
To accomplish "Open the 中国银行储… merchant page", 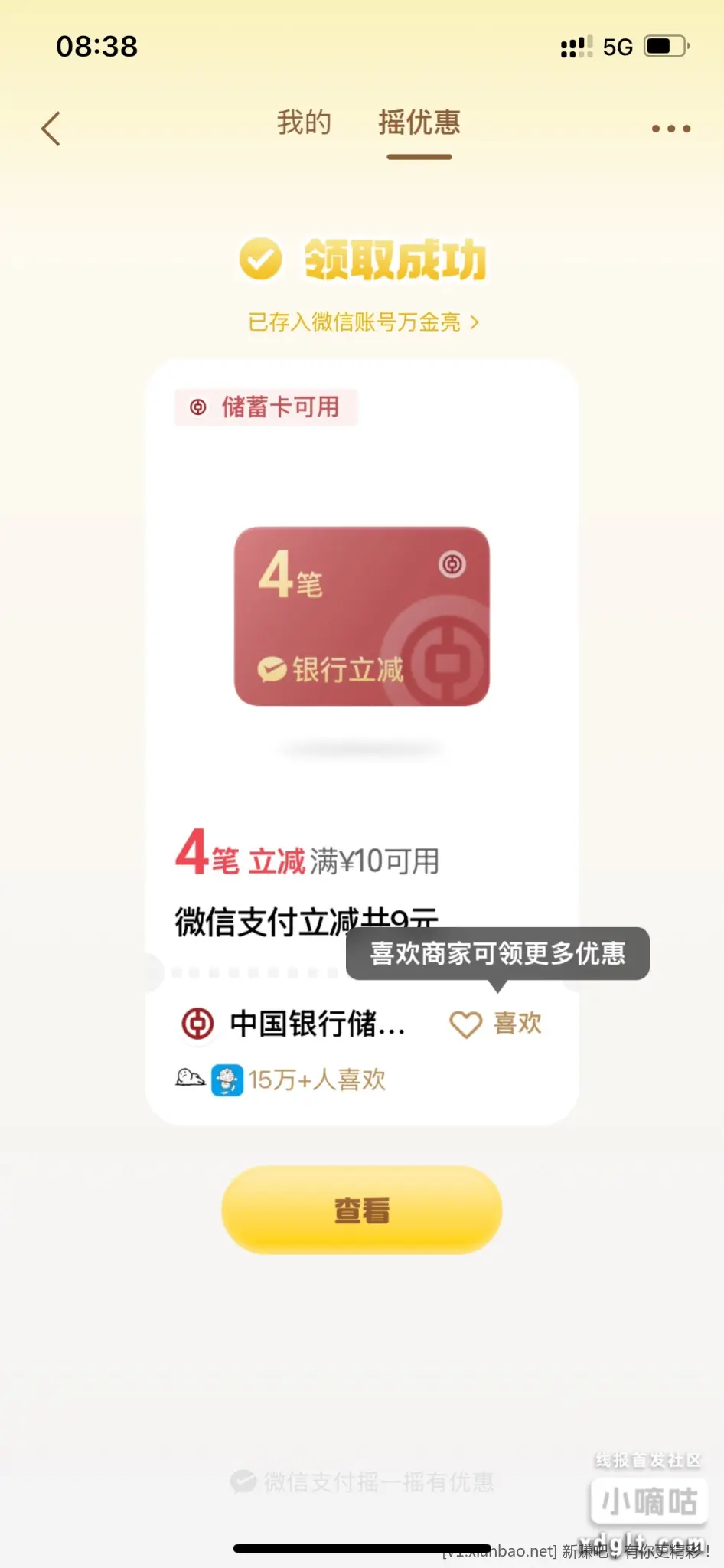I will point(295,1024).
